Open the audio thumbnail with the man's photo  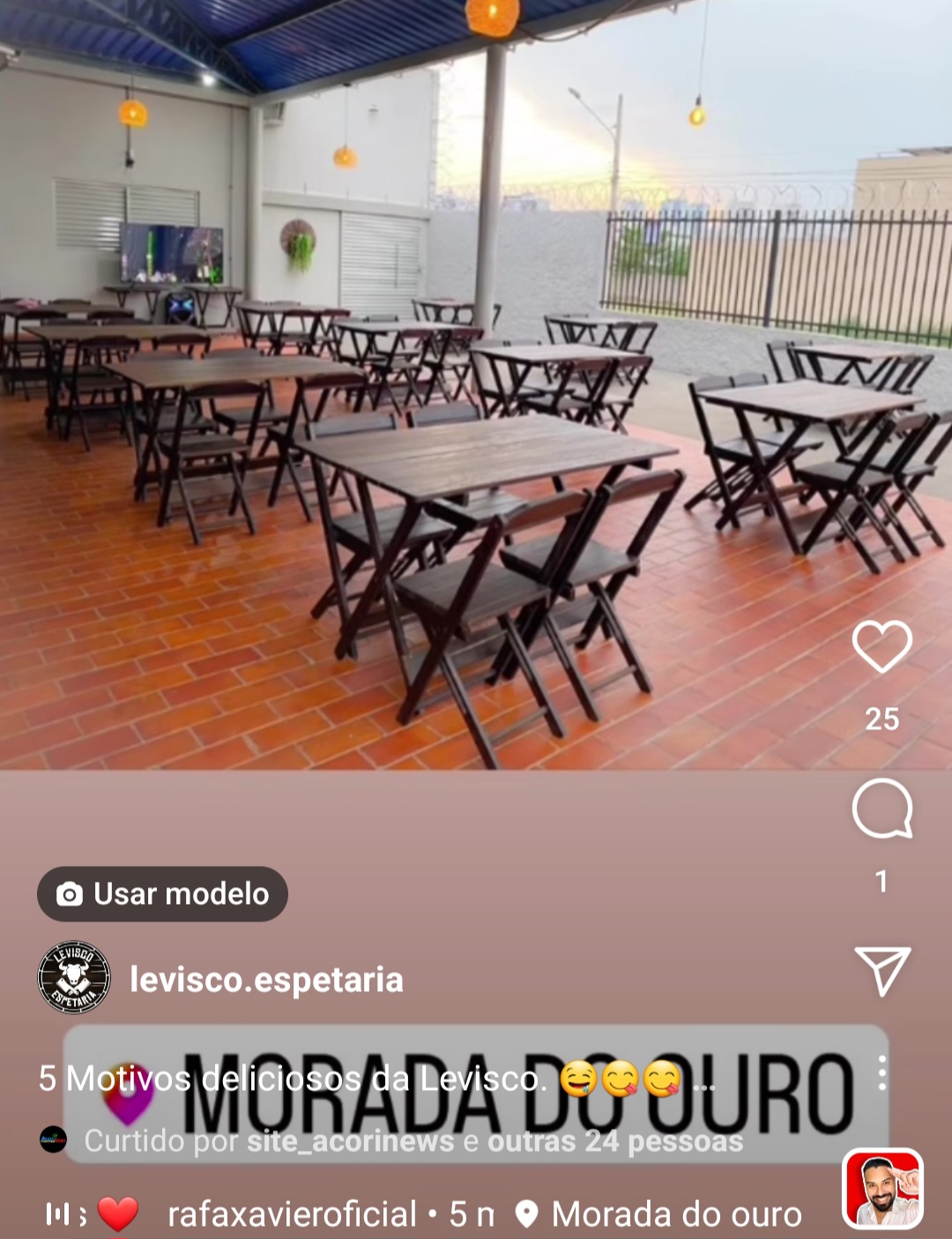pos(882,1189)
